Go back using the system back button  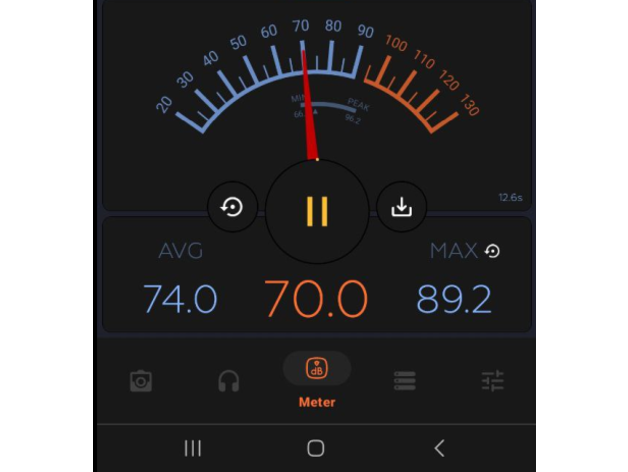point(439,448)
